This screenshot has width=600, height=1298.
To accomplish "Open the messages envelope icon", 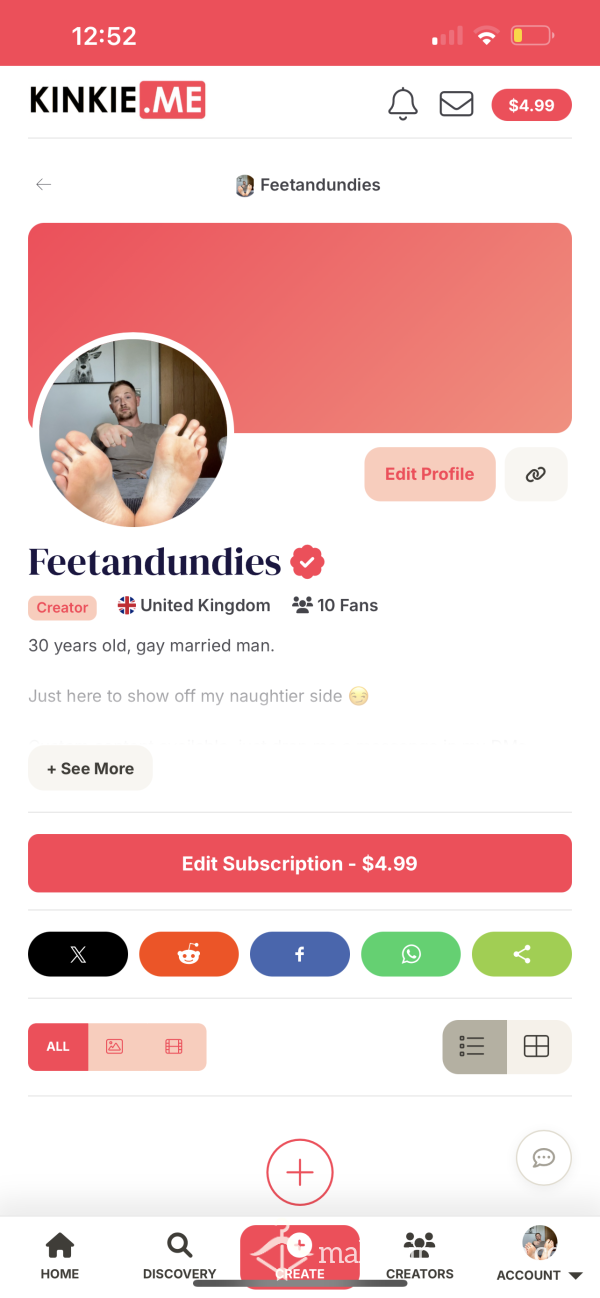I will point(457,104).
